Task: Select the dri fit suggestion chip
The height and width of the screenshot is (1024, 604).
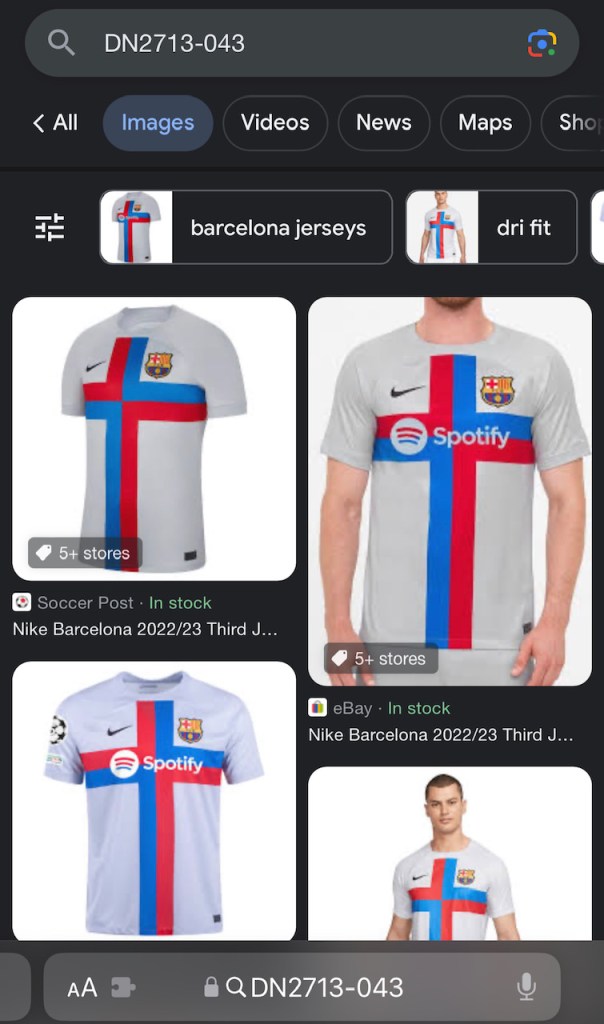Action: pyautogui.click(x=491, y=228)
